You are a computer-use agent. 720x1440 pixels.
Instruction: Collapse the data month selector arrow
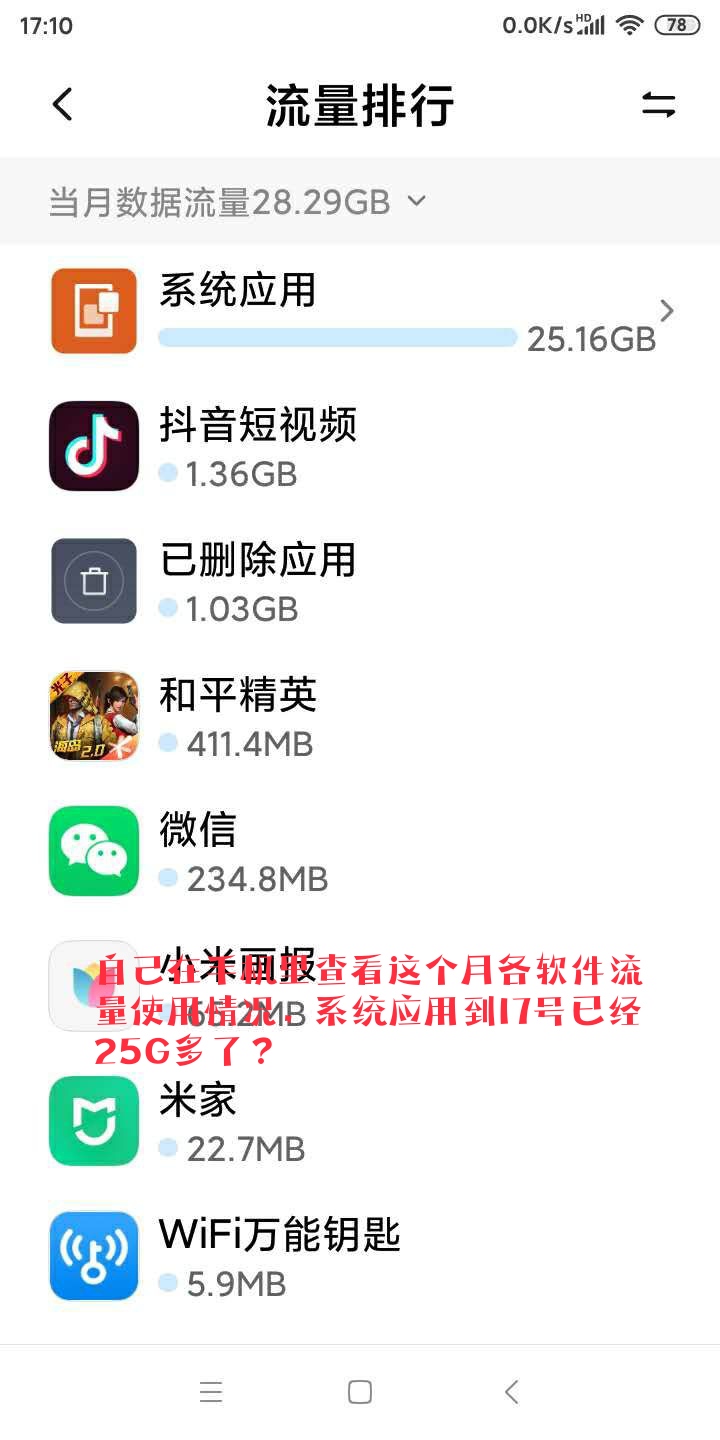pos(417,202)
